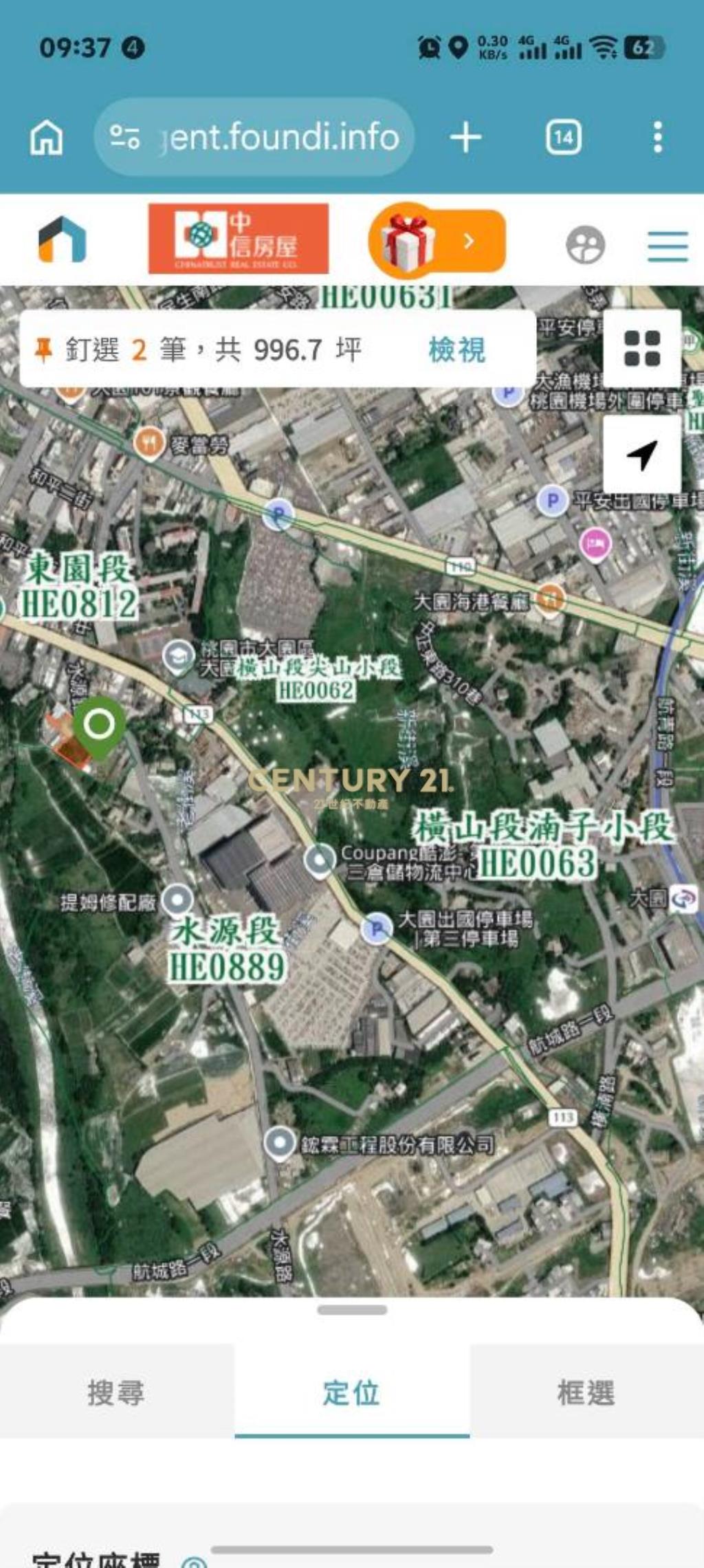Tap the Foundi house logo
704x1568 pixels.
pyautogui.click(x=62, y=240)
